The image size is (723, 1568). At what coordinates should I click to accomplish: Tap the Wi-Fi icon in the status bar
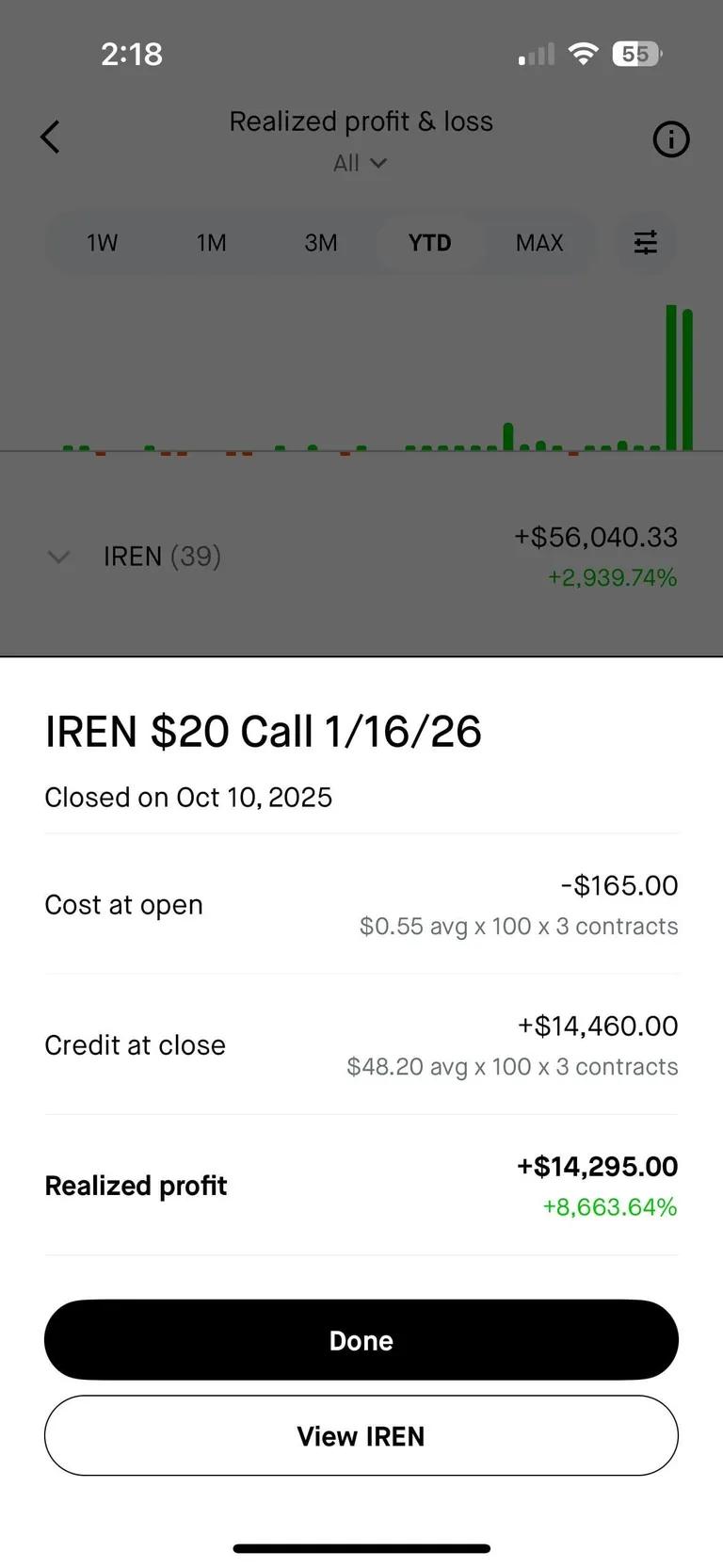pyautogui.click(x=584, y=54)
